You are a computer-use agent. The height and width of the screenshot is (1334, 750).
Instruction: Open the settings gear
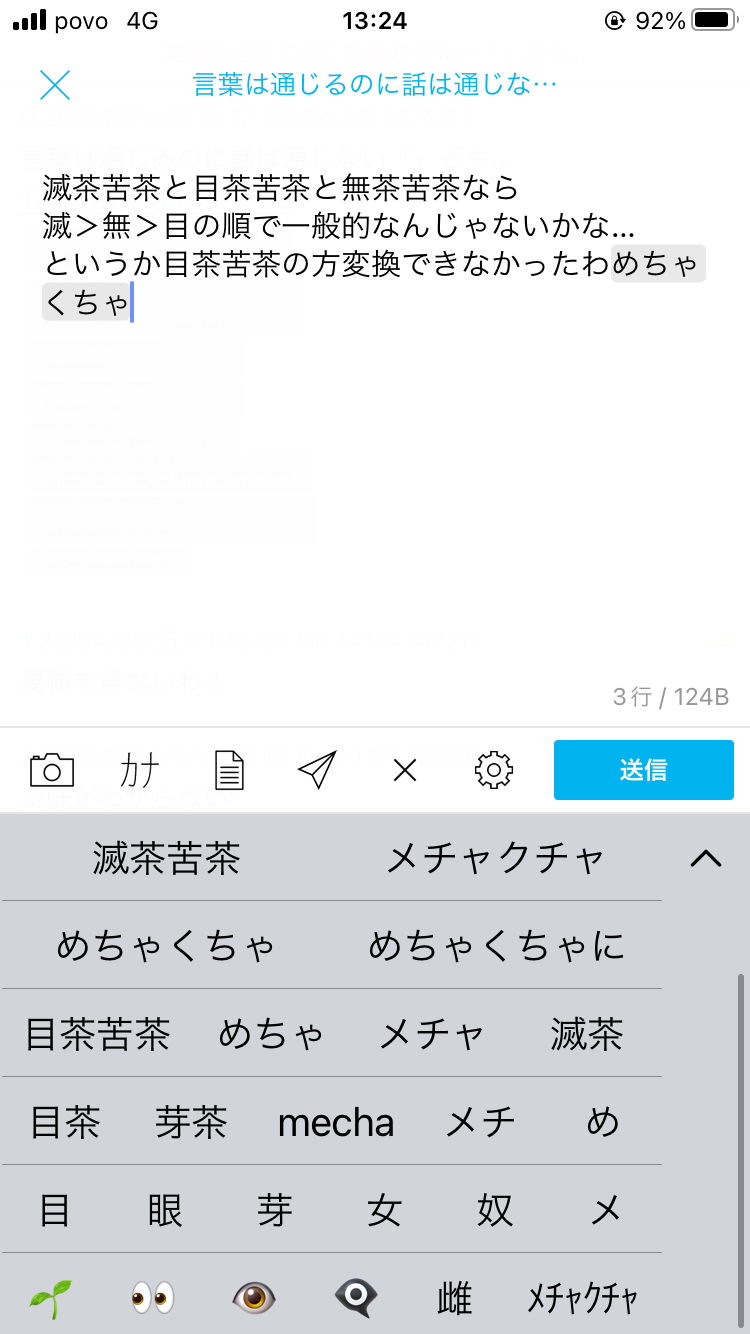pyautogui.click(x=494, y=770)
